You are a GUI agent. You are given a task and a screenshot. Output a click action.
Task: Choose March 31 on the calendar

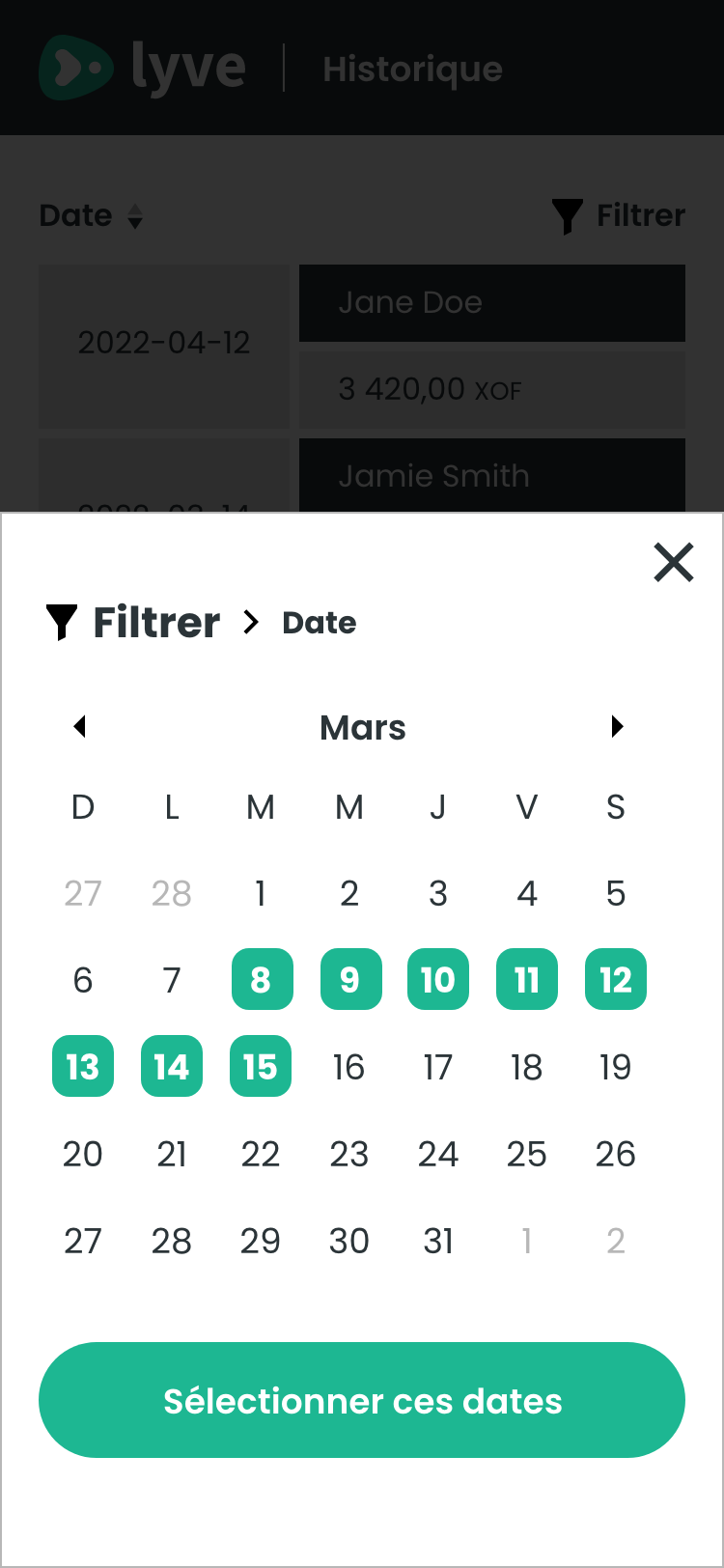[438, 1241]
